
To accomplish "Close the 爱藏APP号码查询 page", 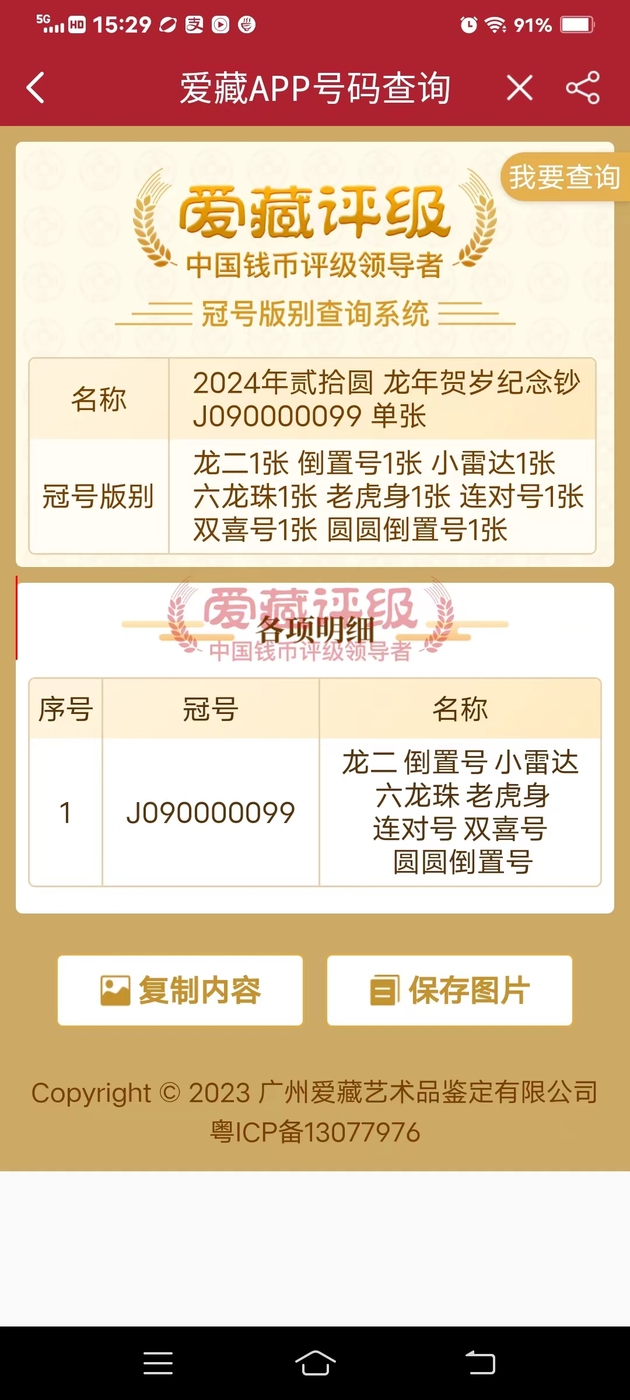I will [x=519, y=88].
